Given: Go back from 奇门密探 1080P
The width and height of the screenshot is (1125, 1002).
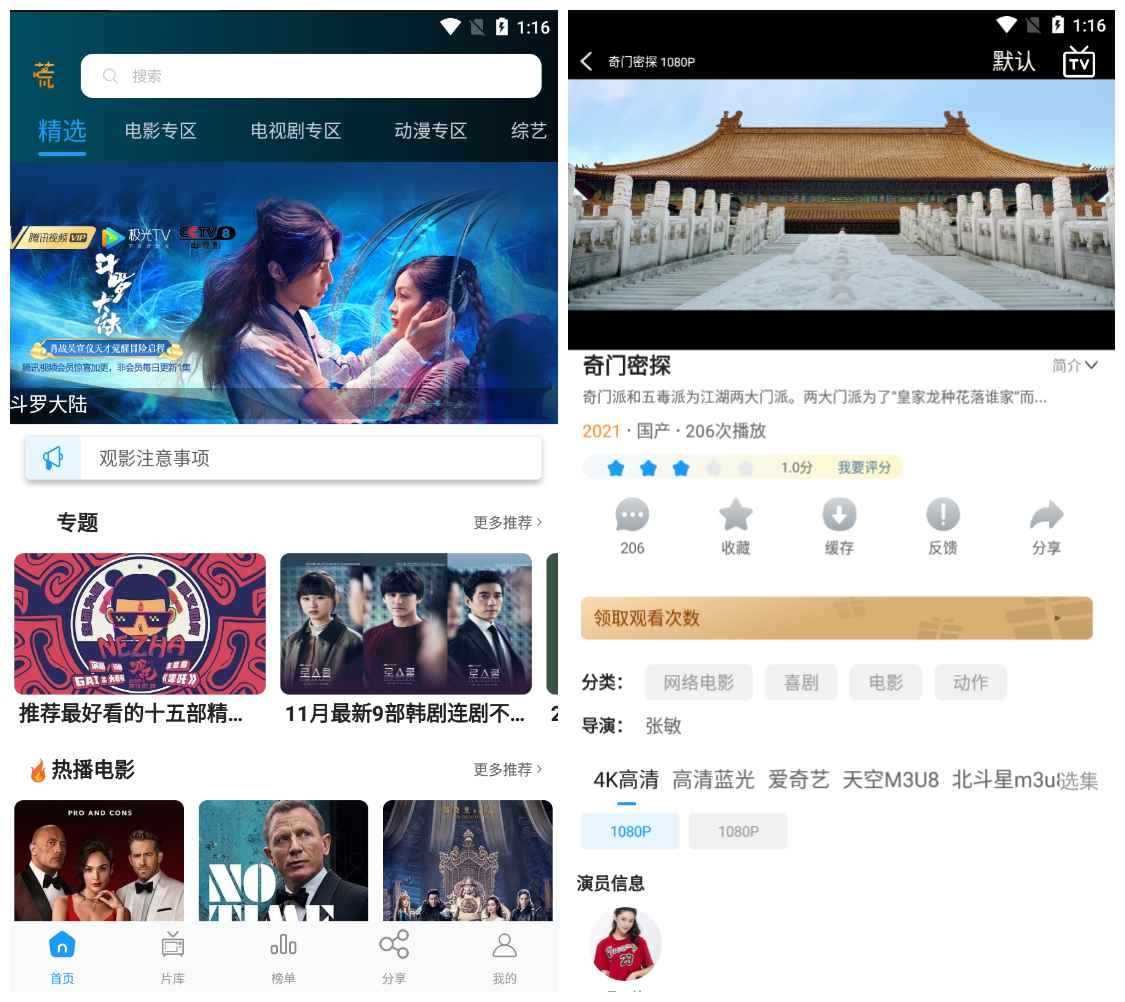Looking at the screenshot, I should pos(587,62).
